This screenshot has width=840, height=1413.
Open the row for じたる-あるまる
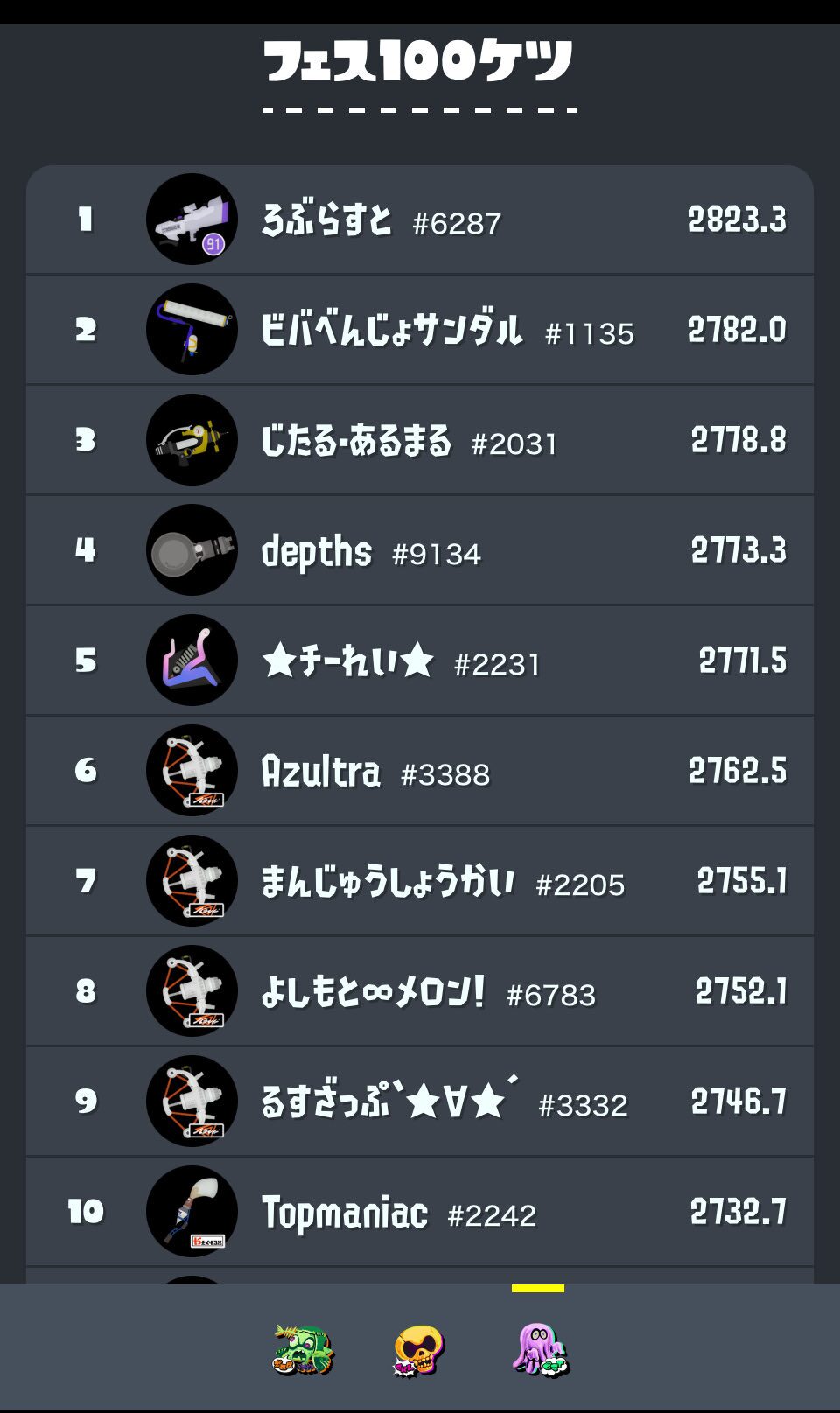pyautogui.click(x=420, y=440)
